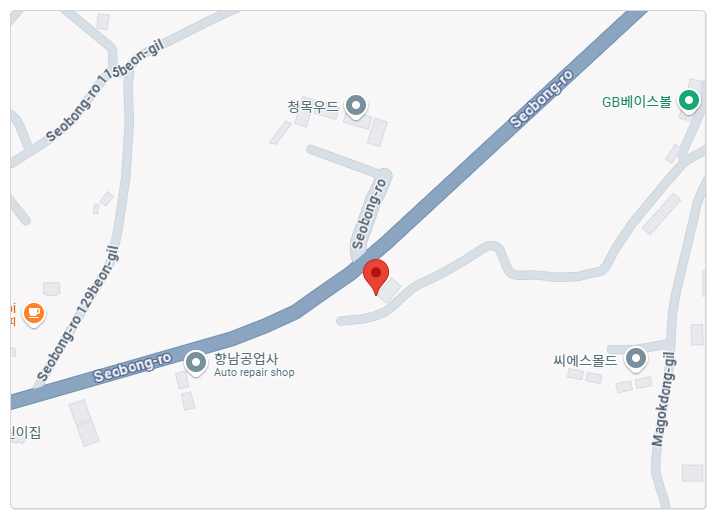This screenshot has height=520, width=717.
Task: Select the GB베이스볼 green marker
Action: coord(688,100)
